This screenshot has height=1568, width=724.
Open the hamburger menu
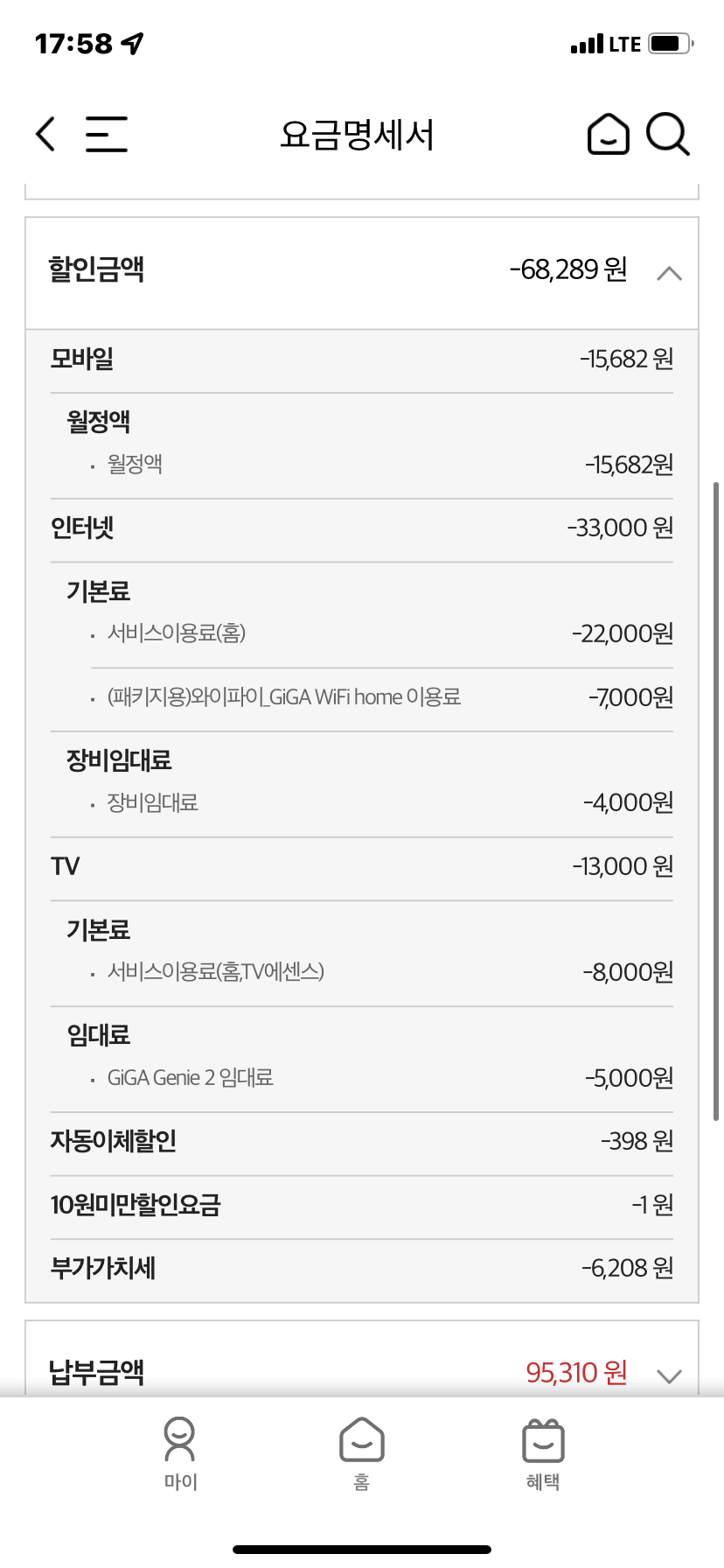click(107, 134)
